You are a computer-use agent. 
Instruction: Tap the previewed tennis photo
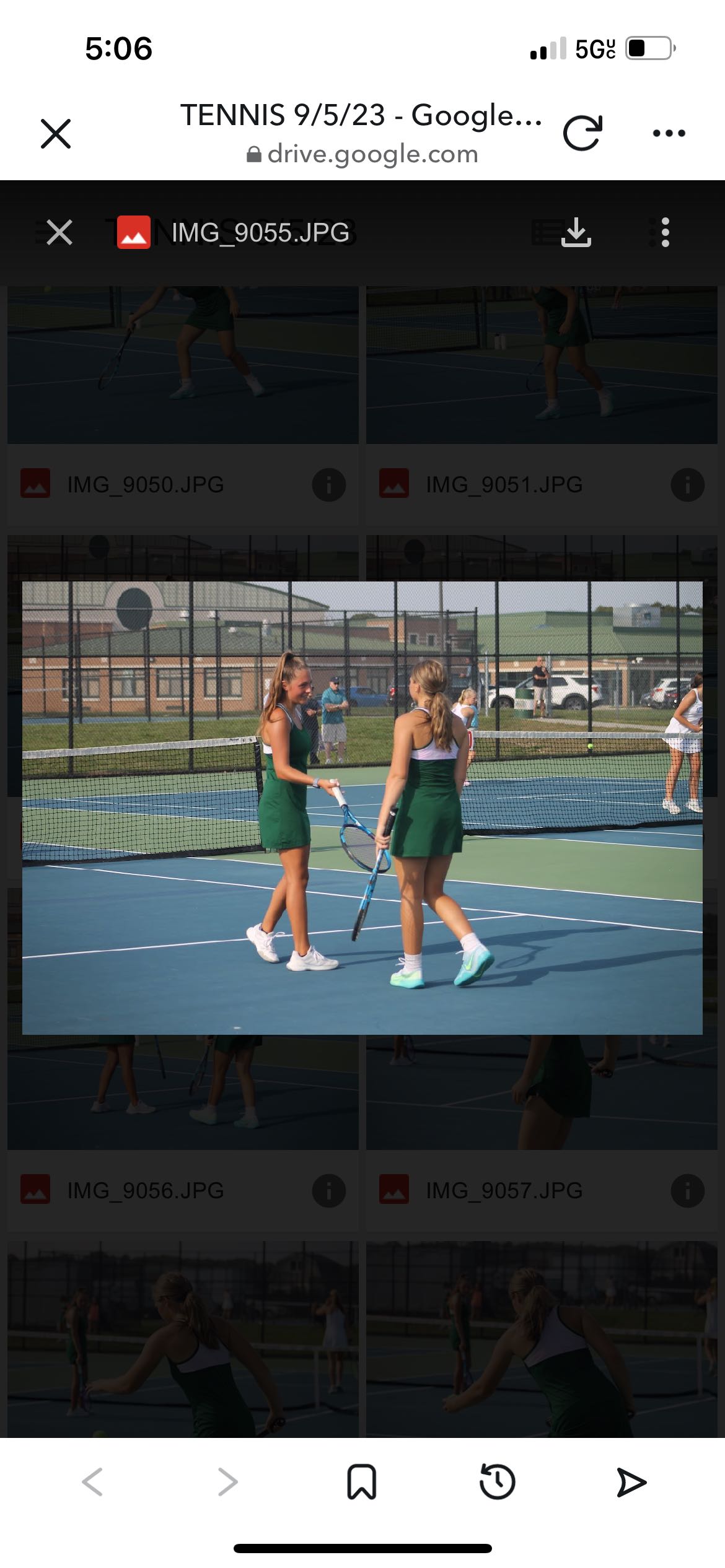coord(362,808)
